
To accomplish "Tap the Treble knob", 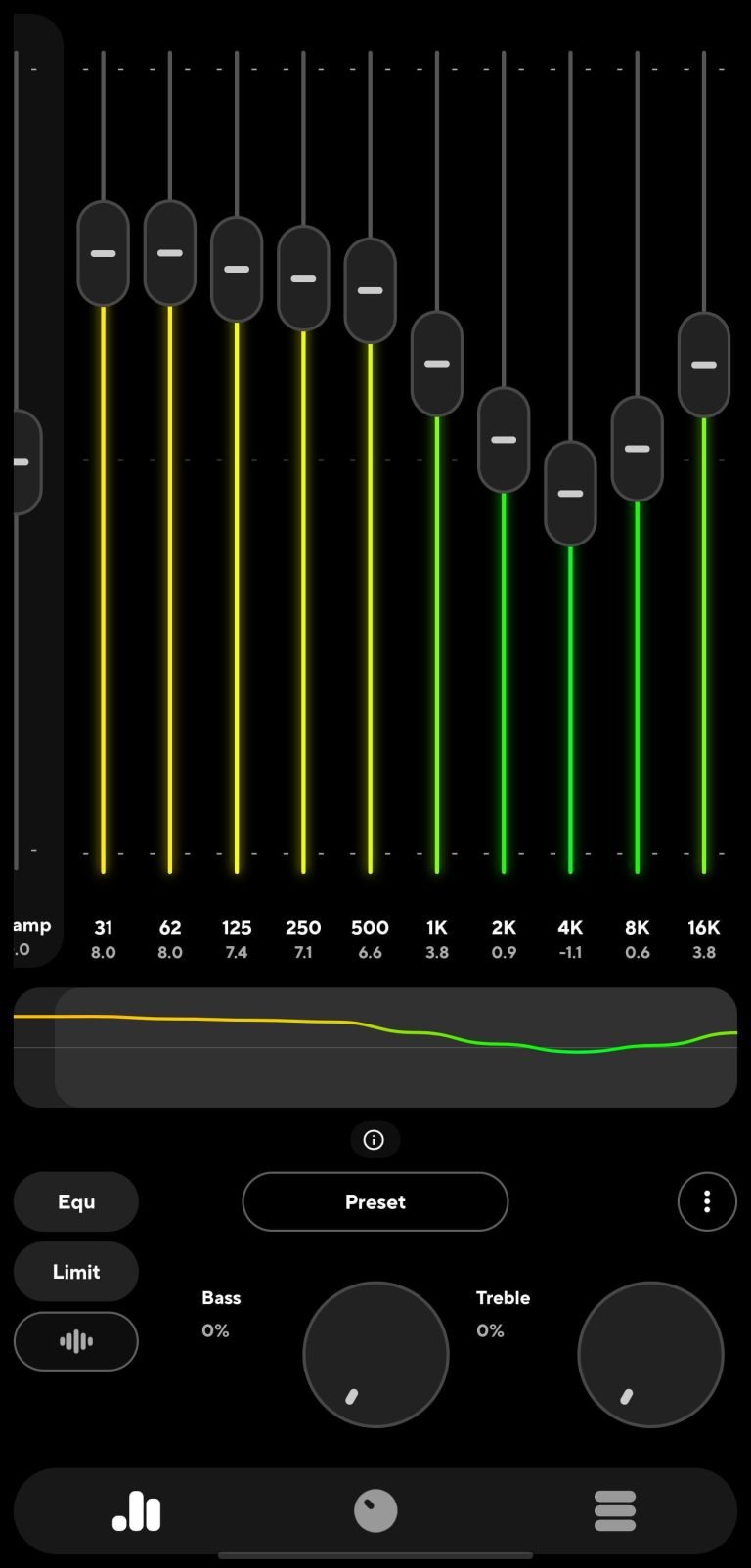I will tap(650, 1355).
